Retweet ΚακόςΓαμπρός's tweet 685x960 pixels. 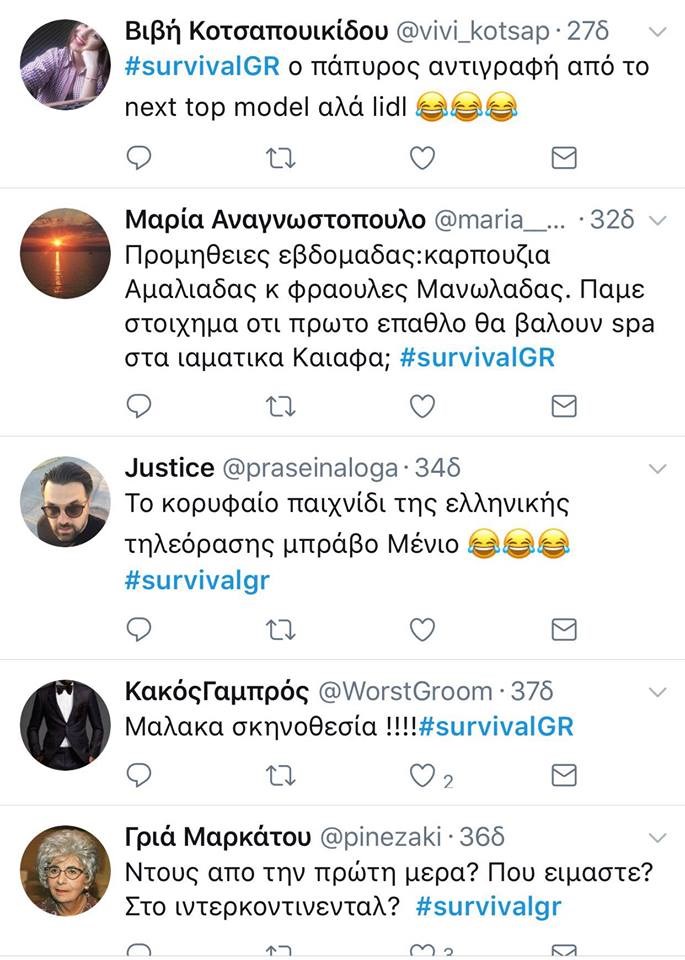(281, 775)
